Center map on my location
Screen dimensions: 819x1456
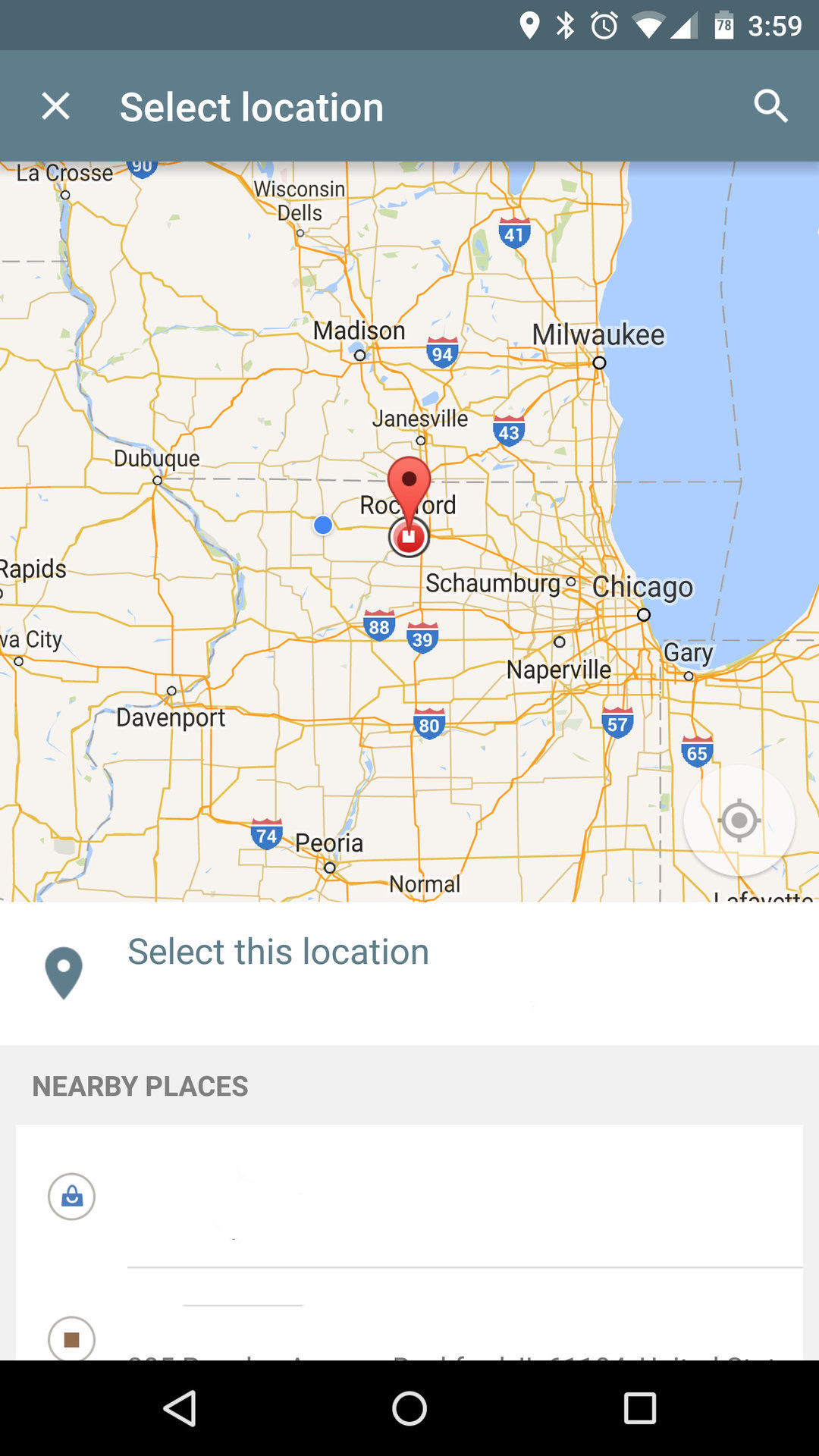(x=739, y=821)
